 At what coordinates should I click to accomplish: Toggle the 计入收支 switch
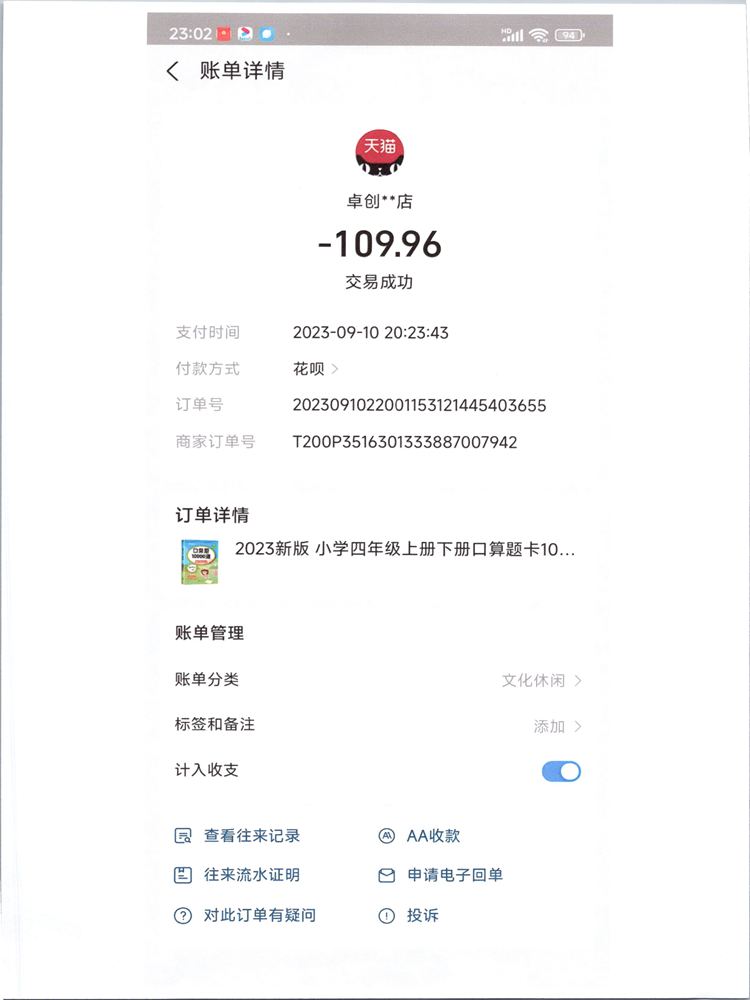click(561, 771)
